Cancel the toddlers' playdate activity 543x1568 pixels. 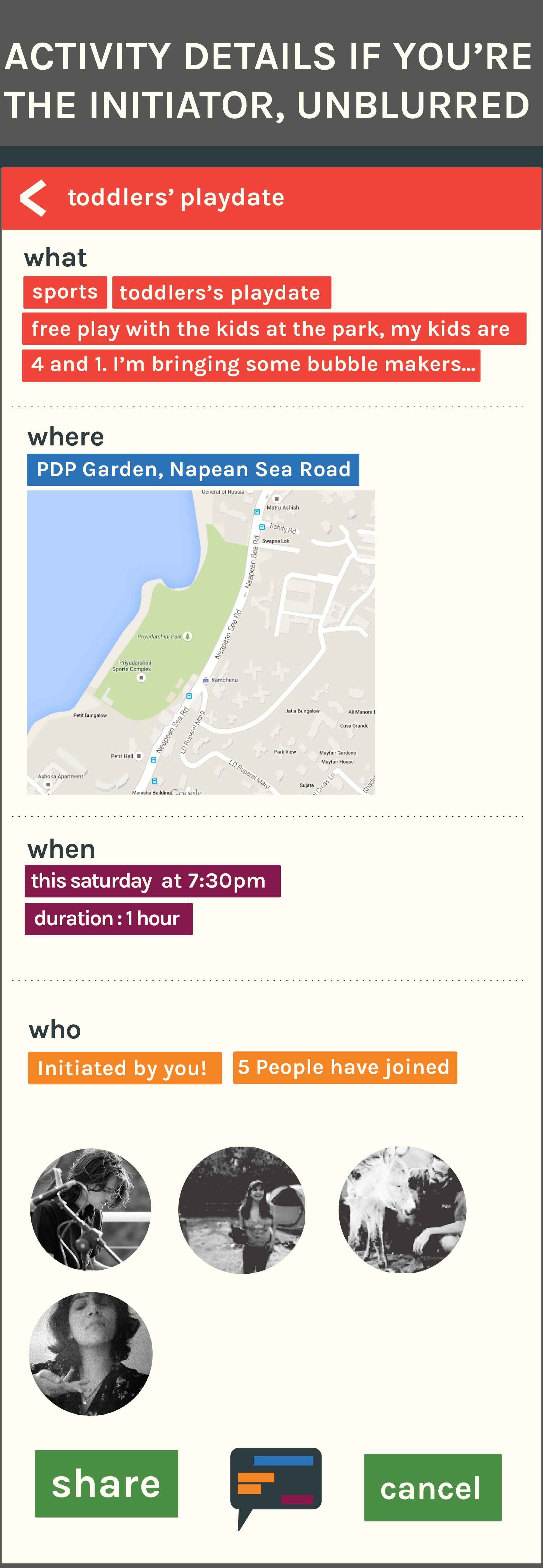point(432,1487)
